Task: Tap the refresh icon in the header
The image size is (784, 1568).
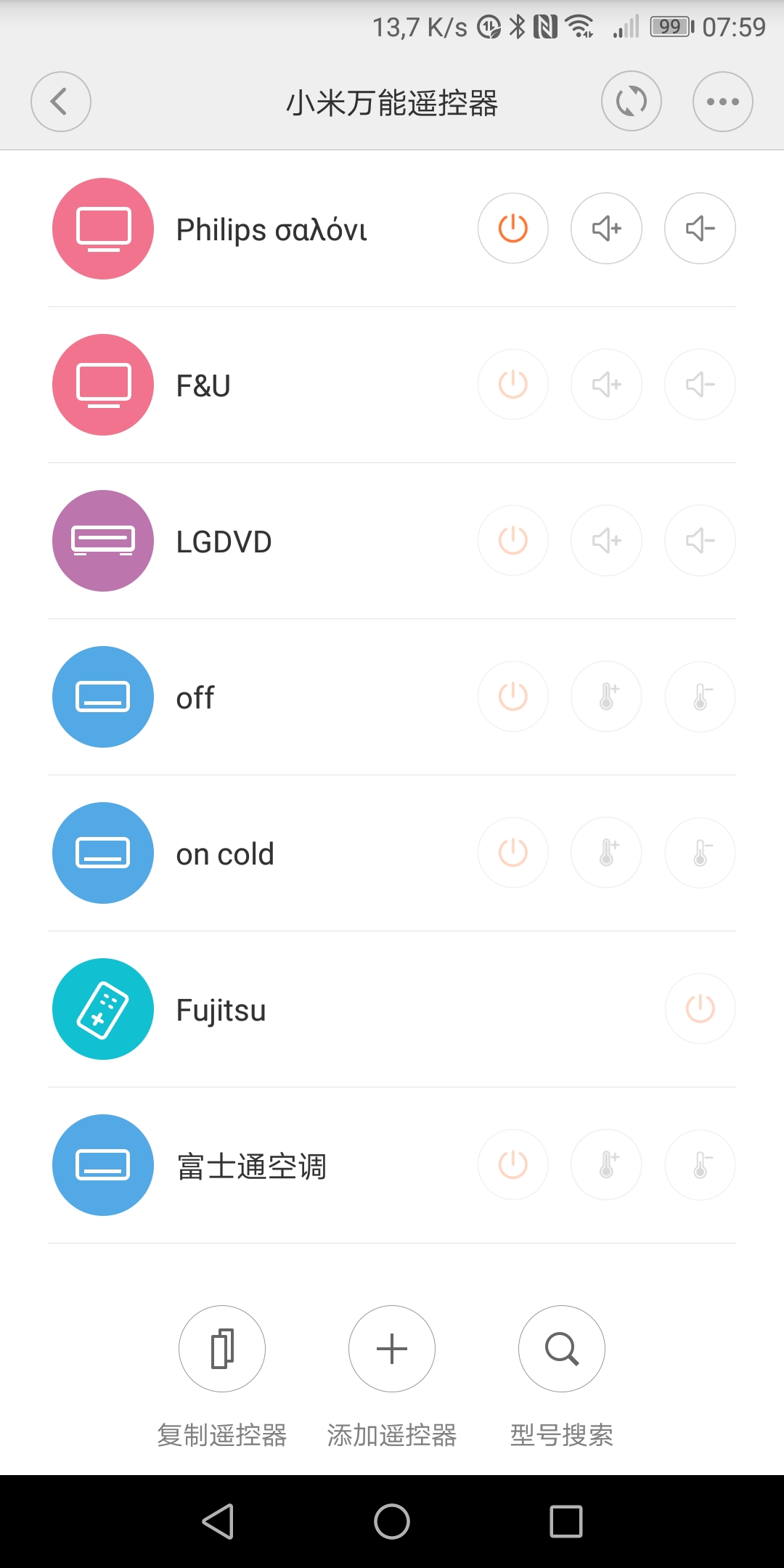Action: click(631, 102)
